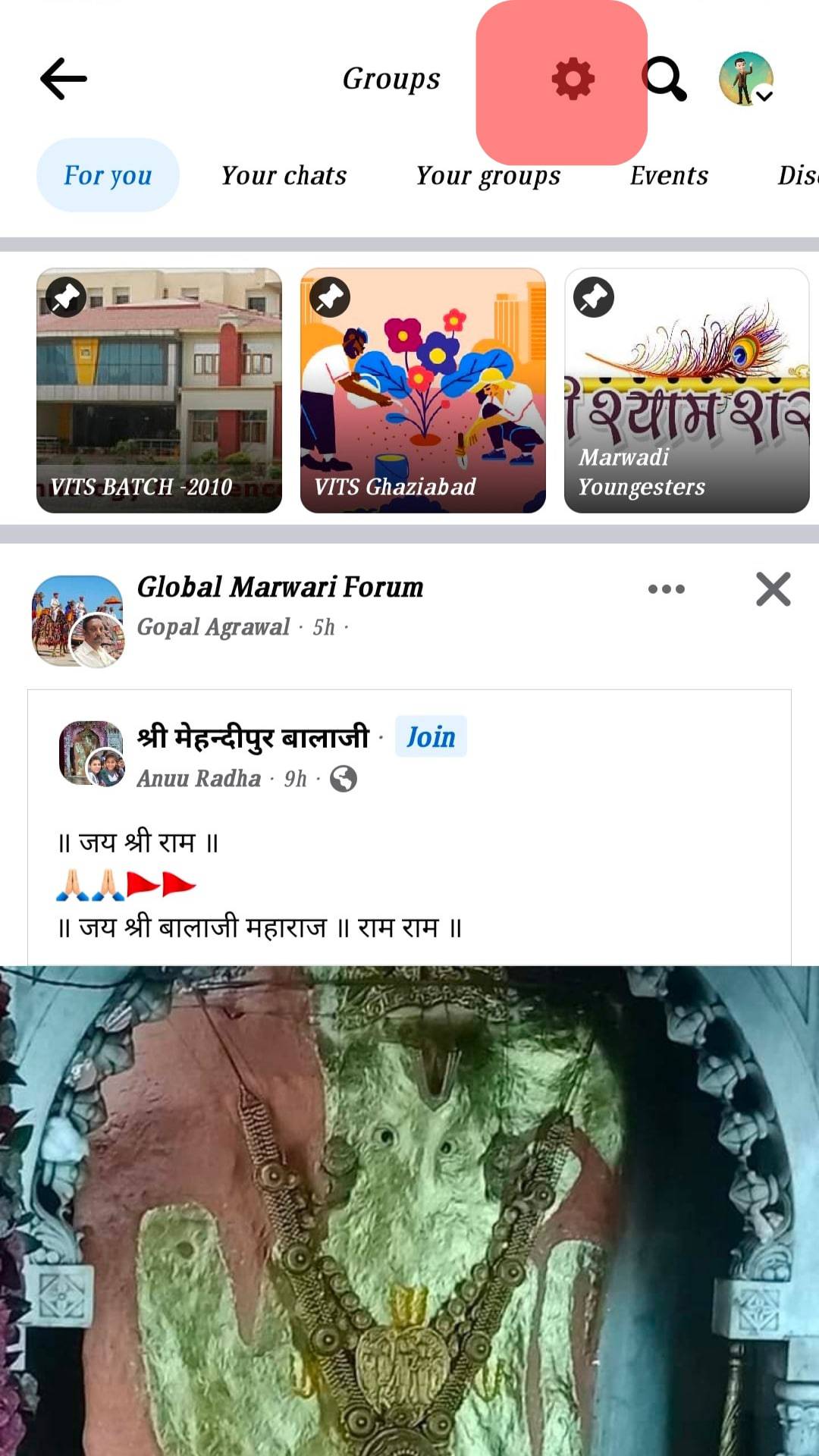Open VITS Ghaziabad group

[x=423, y=391]
